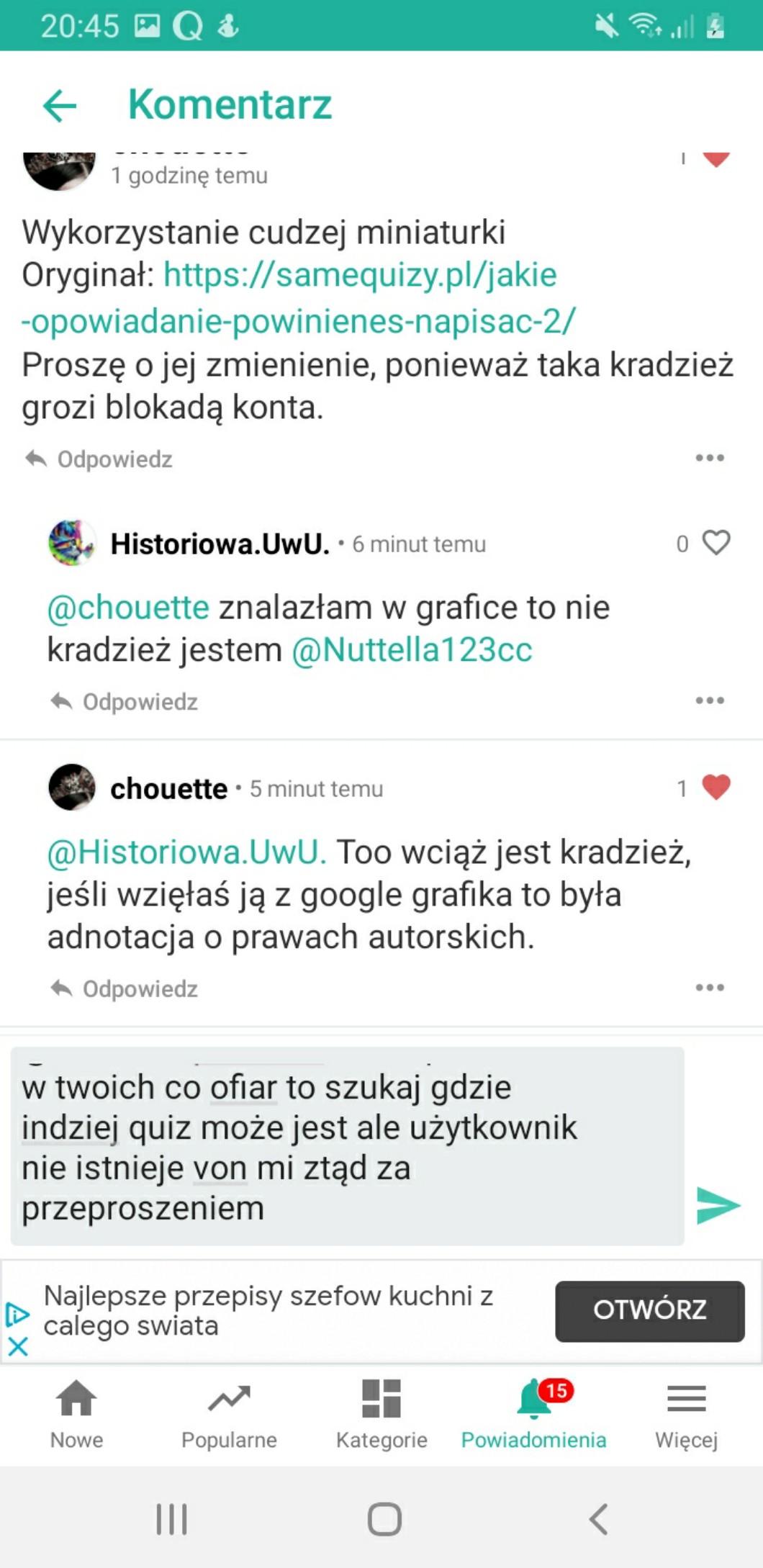The height and width of the screenshot is (1568, 763).
Task: Switch to the Popularne tab
Action: coord(229,1413)
